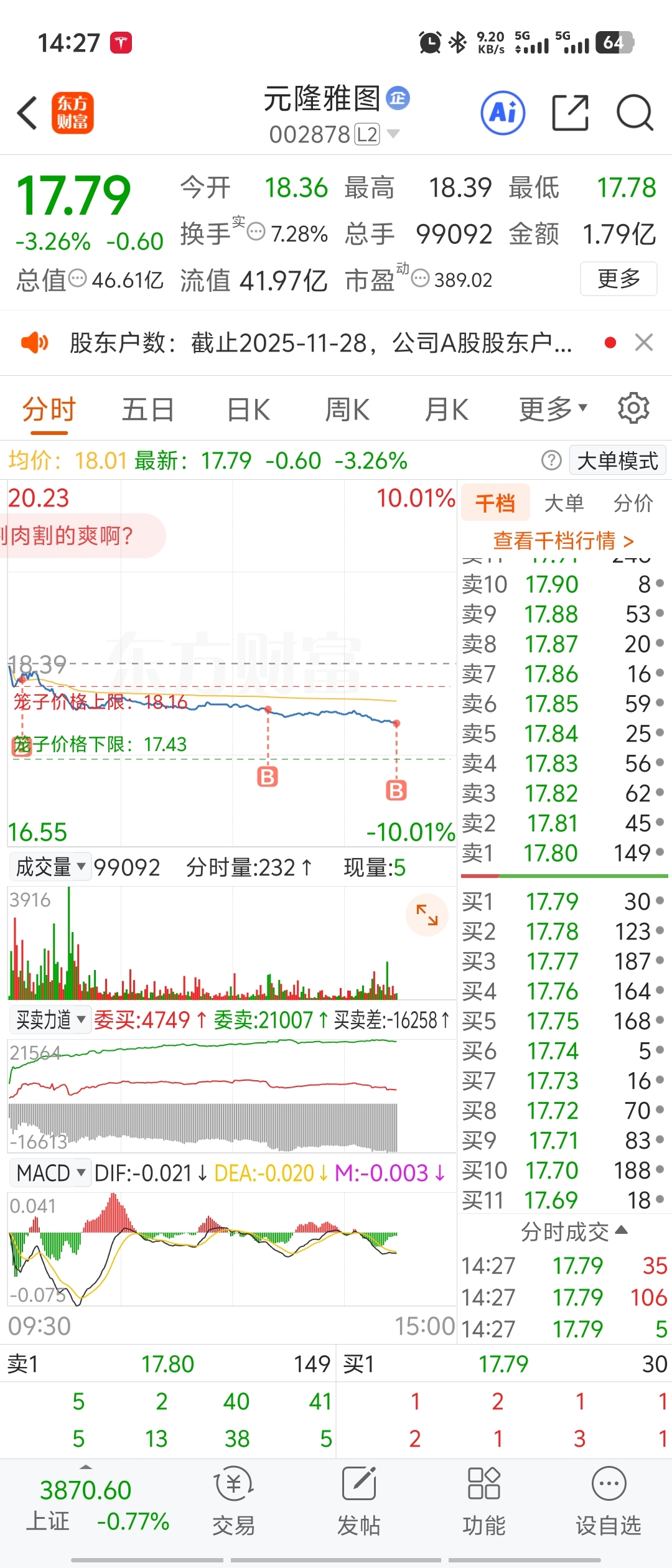
Task: Switch order book to 大单 tab
Action: (x=564, y=503)
